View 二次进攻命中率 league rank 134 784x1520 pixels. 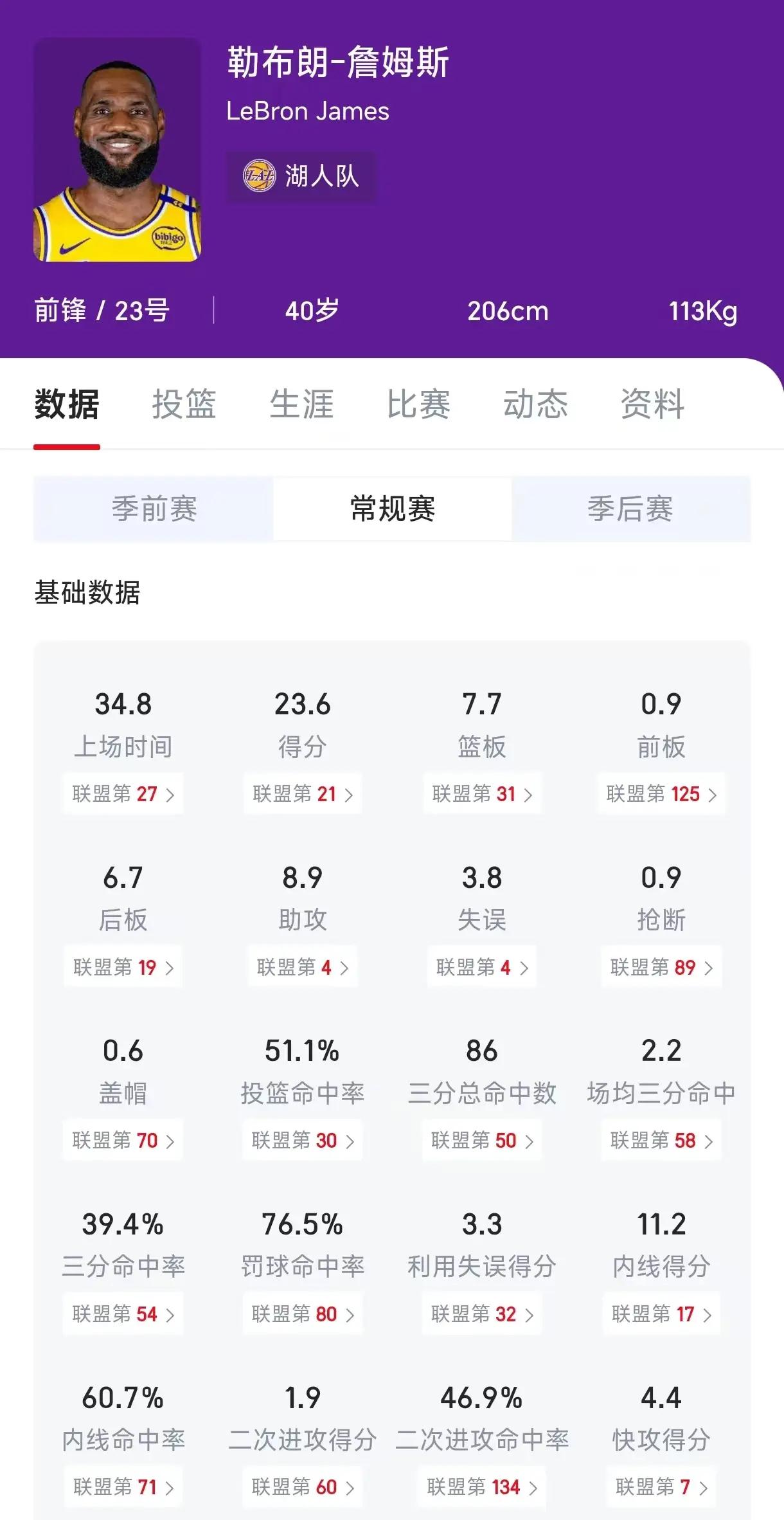482,1487
